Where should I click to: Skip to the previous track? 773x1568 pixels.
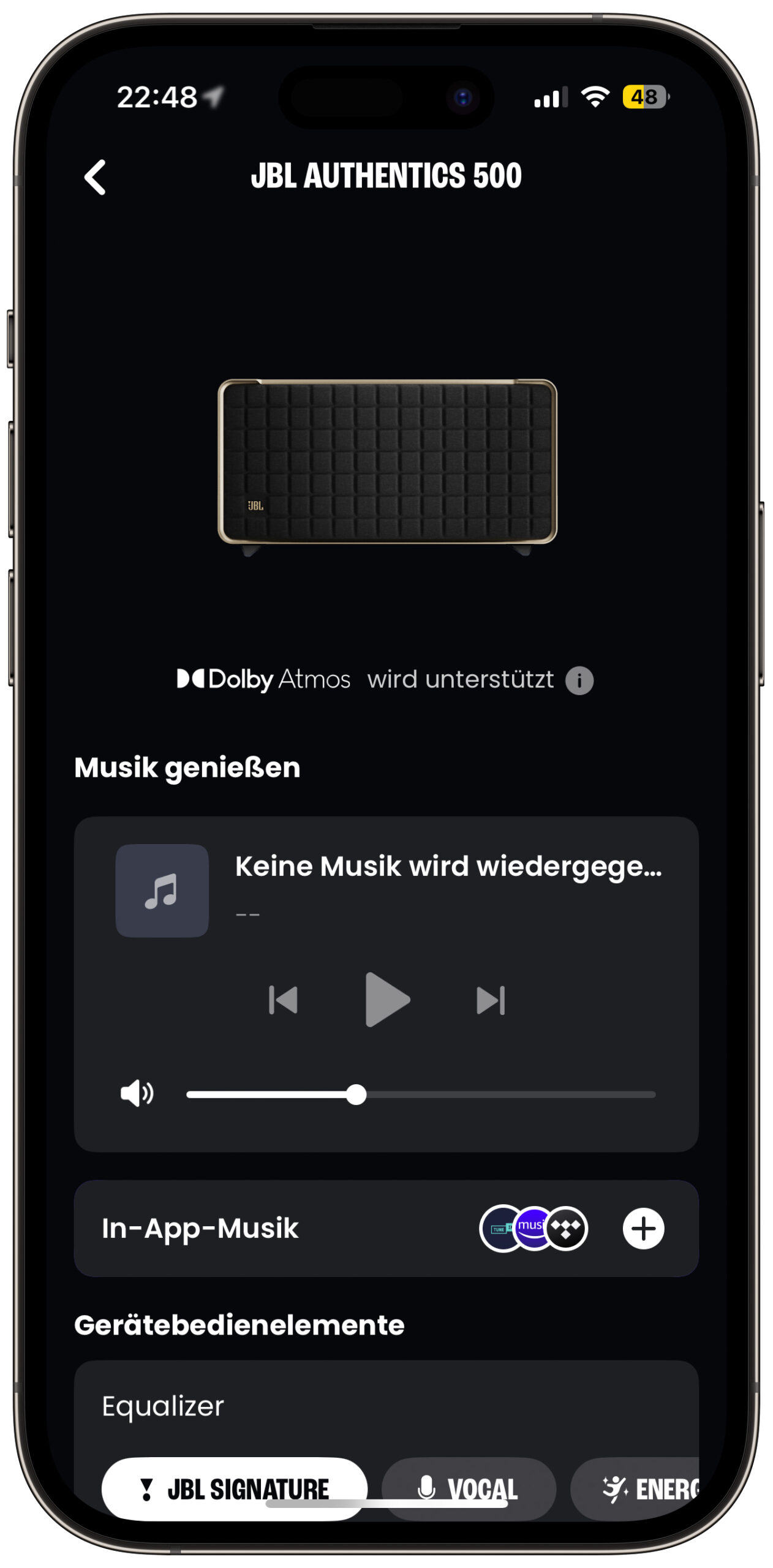(283, 1000)
